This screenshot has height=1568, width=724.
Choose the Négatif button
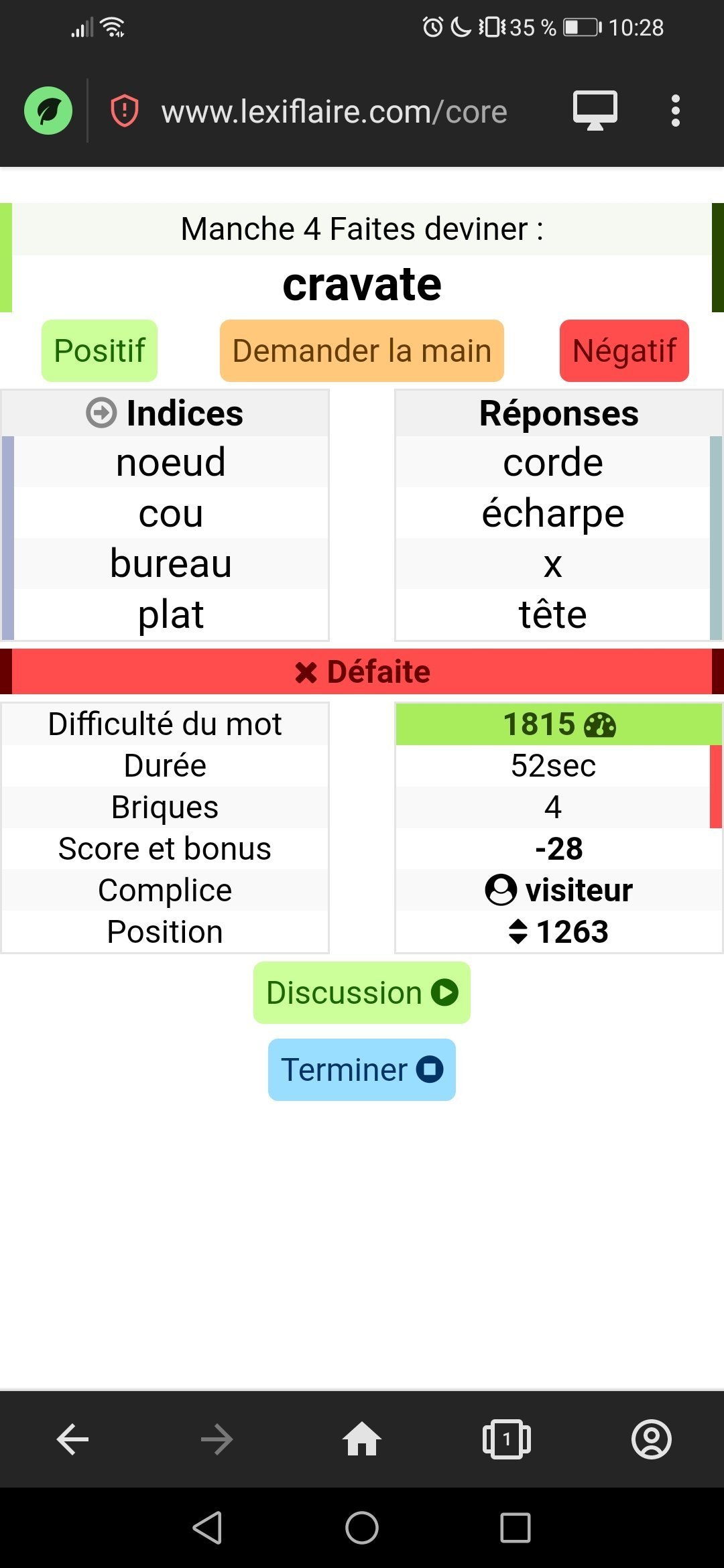[624, 350]
